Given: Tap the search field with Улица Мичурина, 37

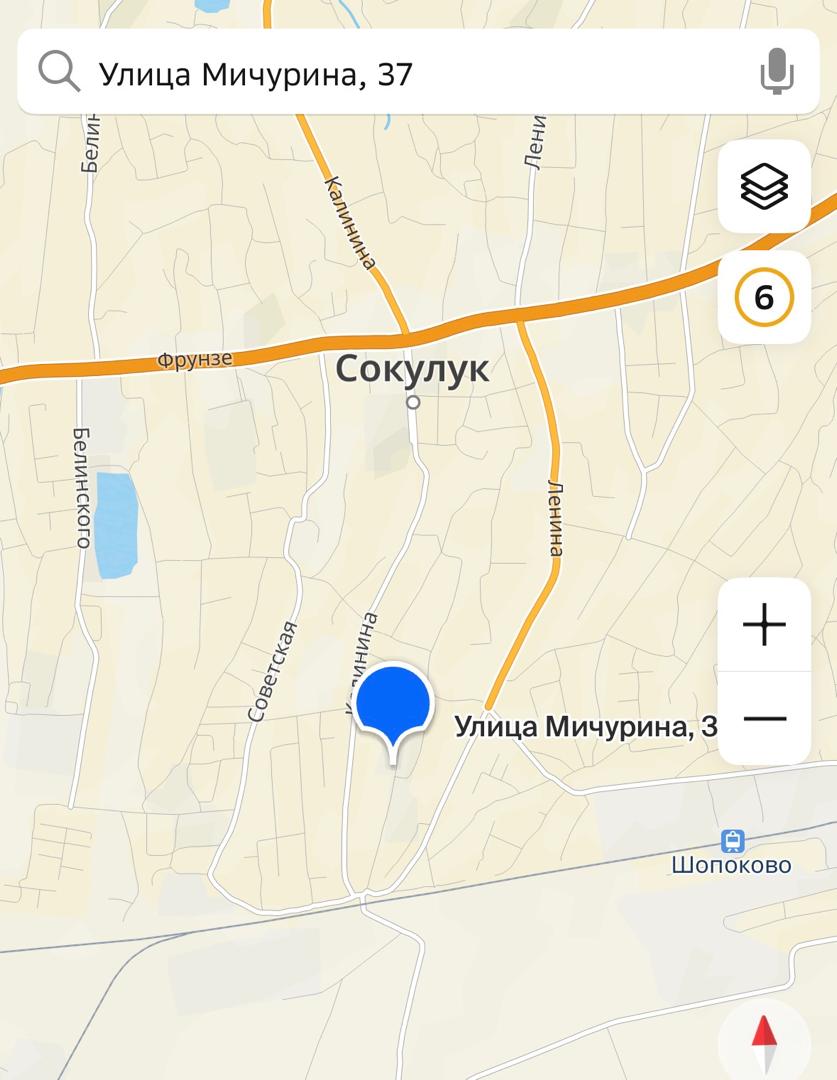Looking at the screenshot, I should 400,73.
